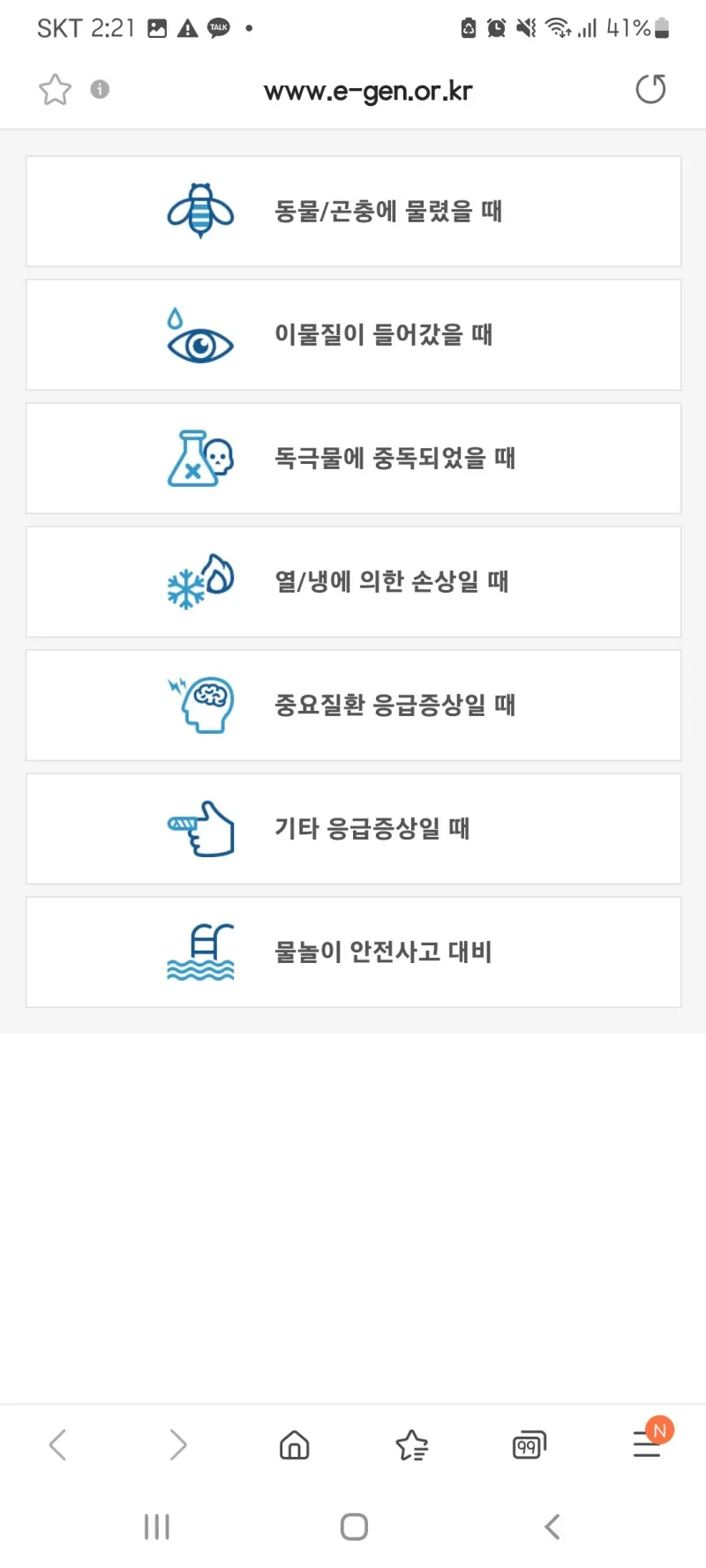Image resolution: width=706 pixels, height=1568 pixels.
Task: Tap the www.e-gen.or.kr address field
Action: point(368,91)
